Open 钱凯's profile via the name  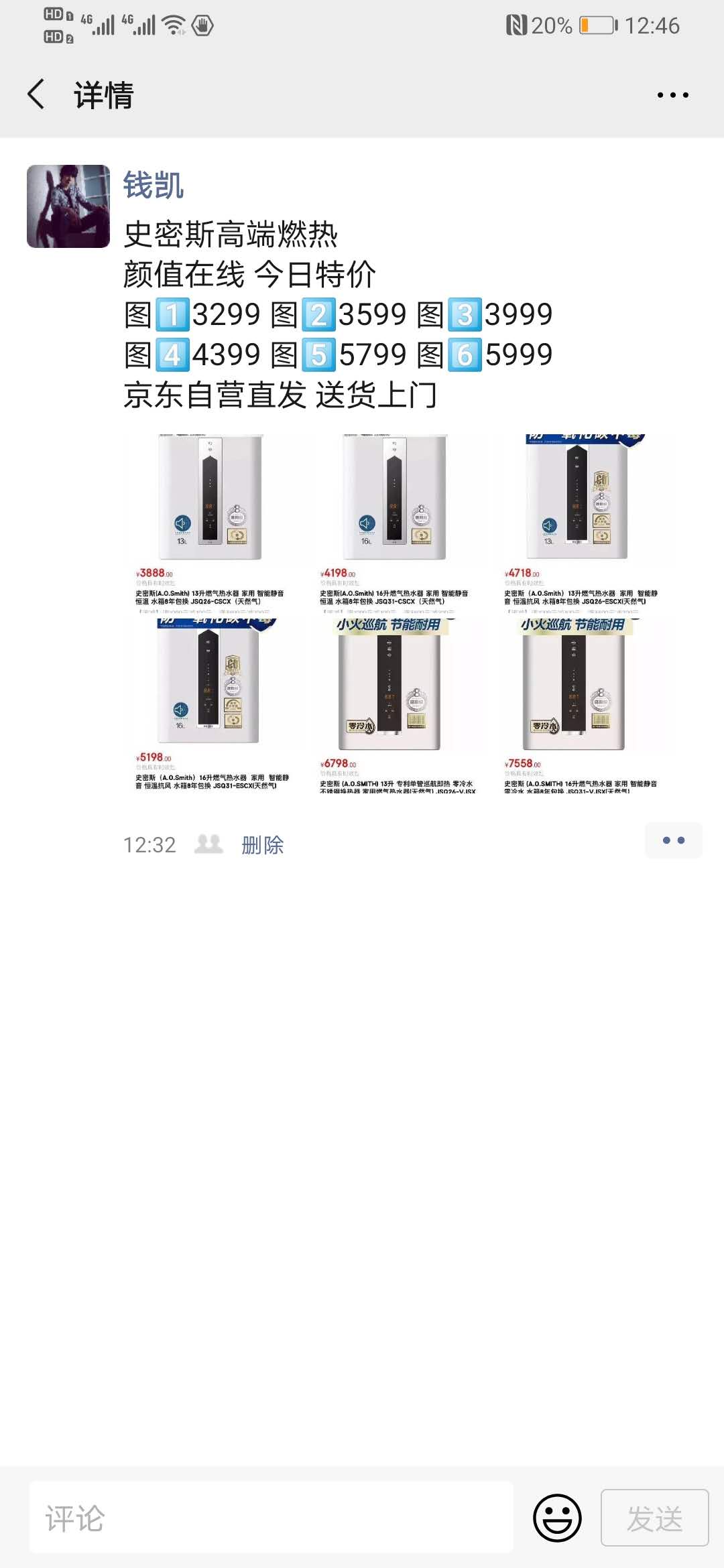pyautogui.click(x=154, y=186)
